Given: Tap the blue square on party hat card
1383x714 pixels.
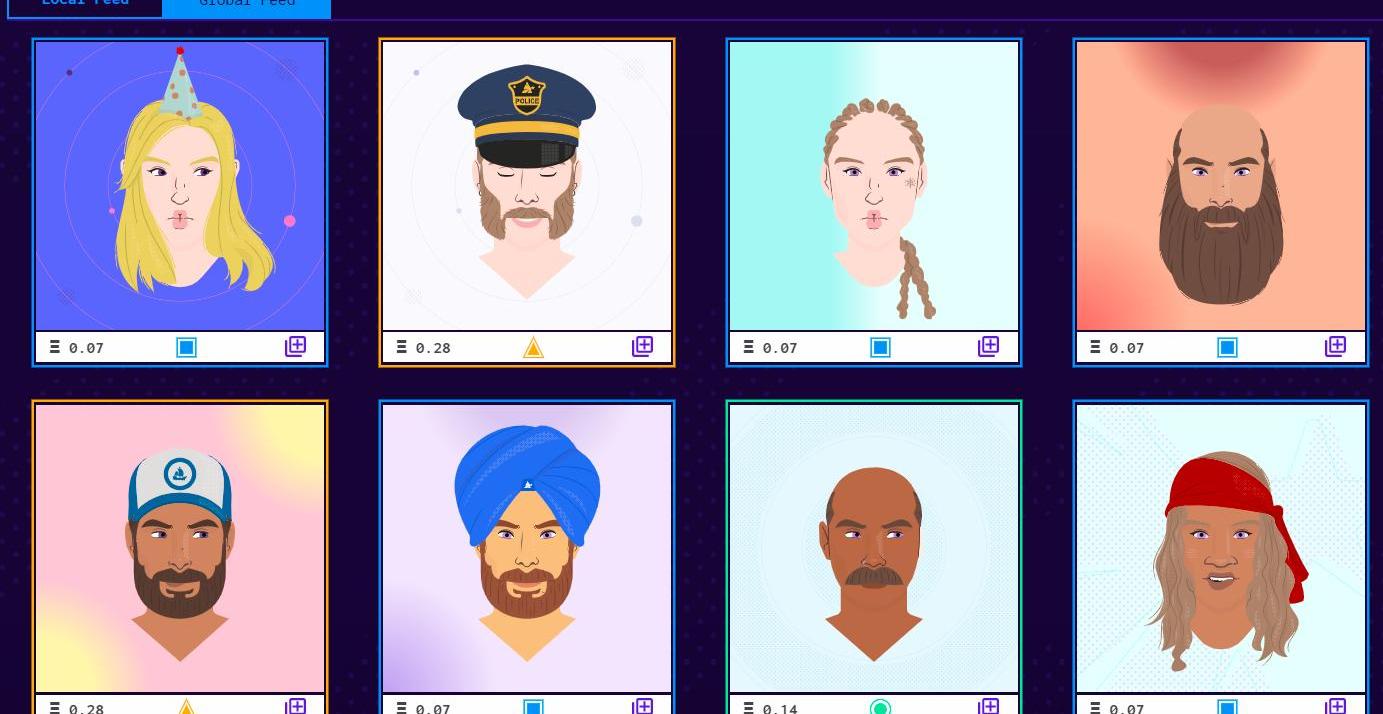Looking at the screenshot, I should (x=186, y=347).
